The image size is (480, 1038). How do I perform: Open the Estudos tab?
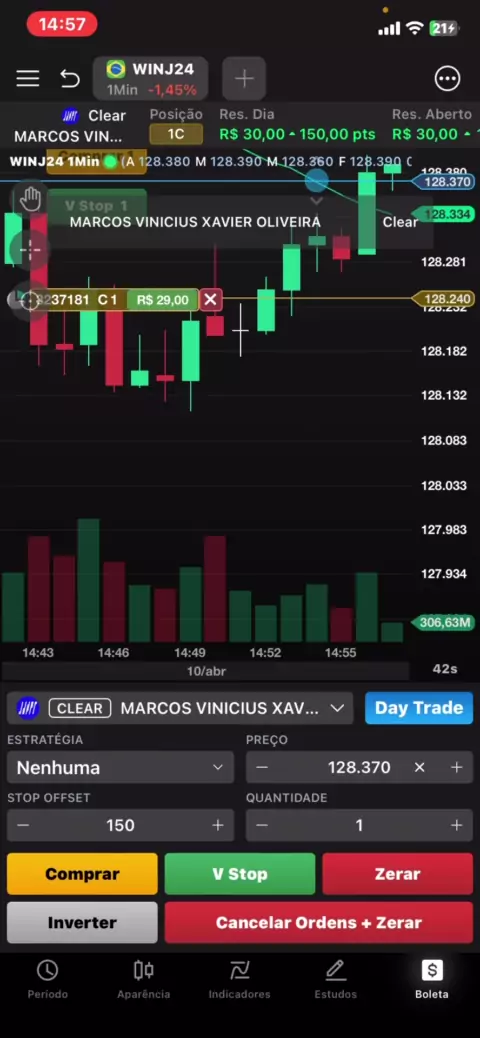pos(335,979)
